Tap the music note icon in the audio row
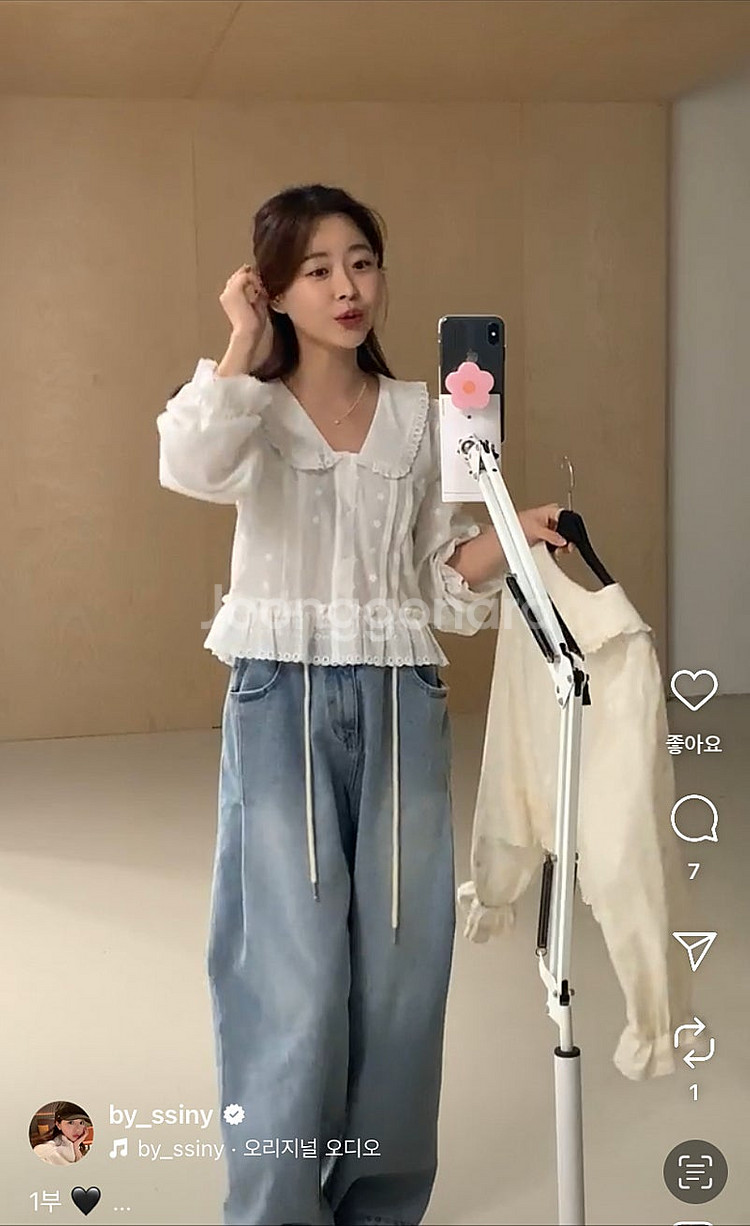750x1226 pixels. 118,1148
